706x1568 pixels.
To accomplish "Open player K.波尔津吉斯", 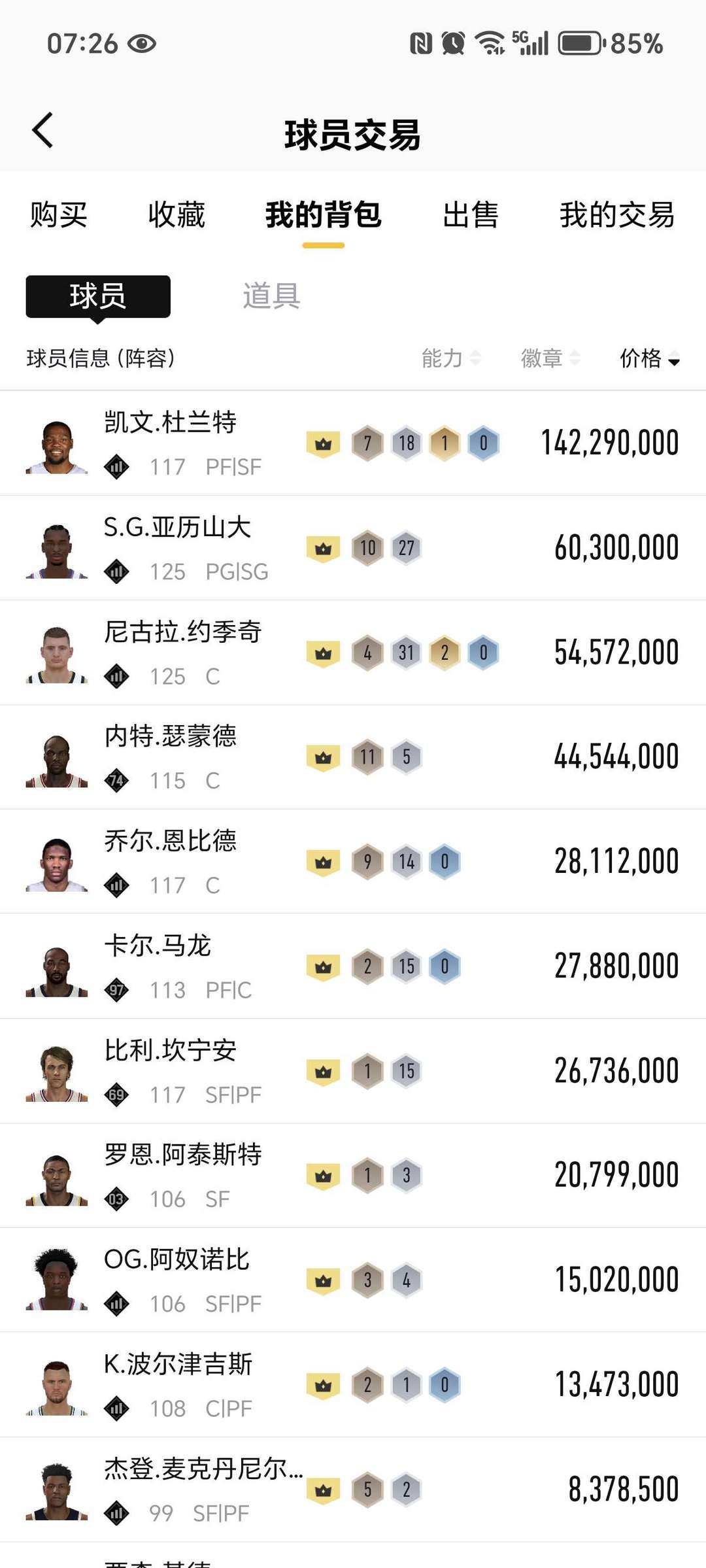I will click(x=353, y=1385).
